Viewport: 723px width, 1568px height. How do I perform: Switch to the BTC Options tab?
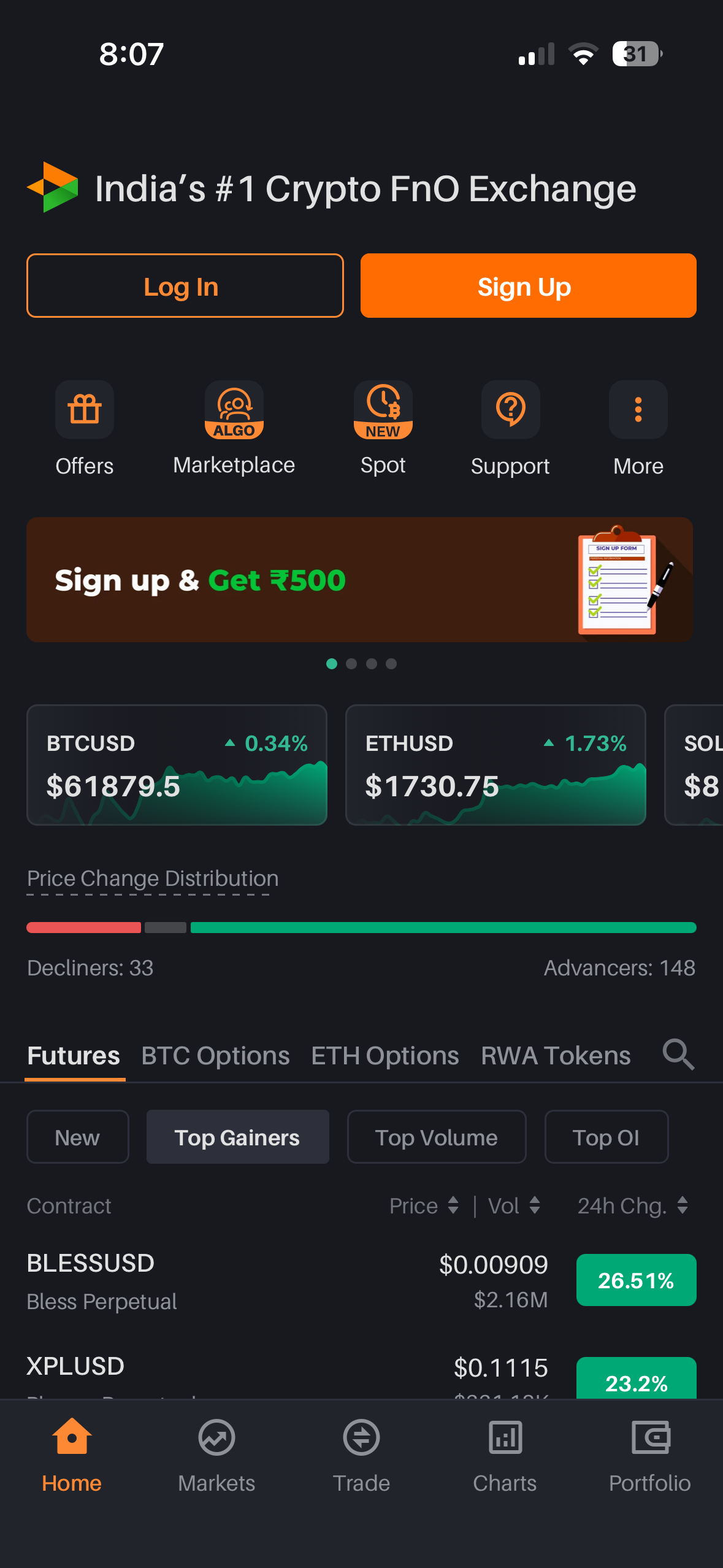click(x=215, y=1056)
